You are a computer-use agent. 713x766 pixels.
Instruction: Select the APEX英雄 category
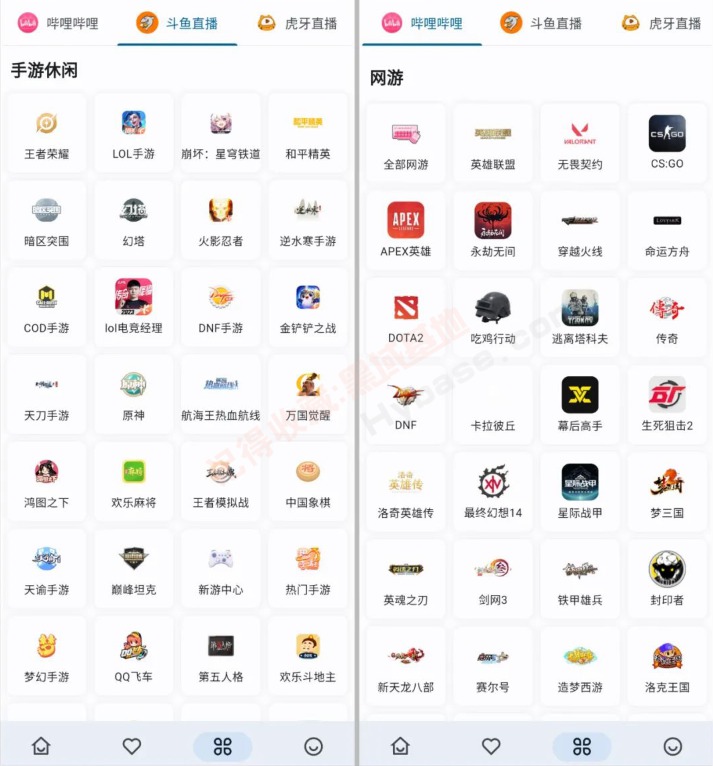[405, 230]
